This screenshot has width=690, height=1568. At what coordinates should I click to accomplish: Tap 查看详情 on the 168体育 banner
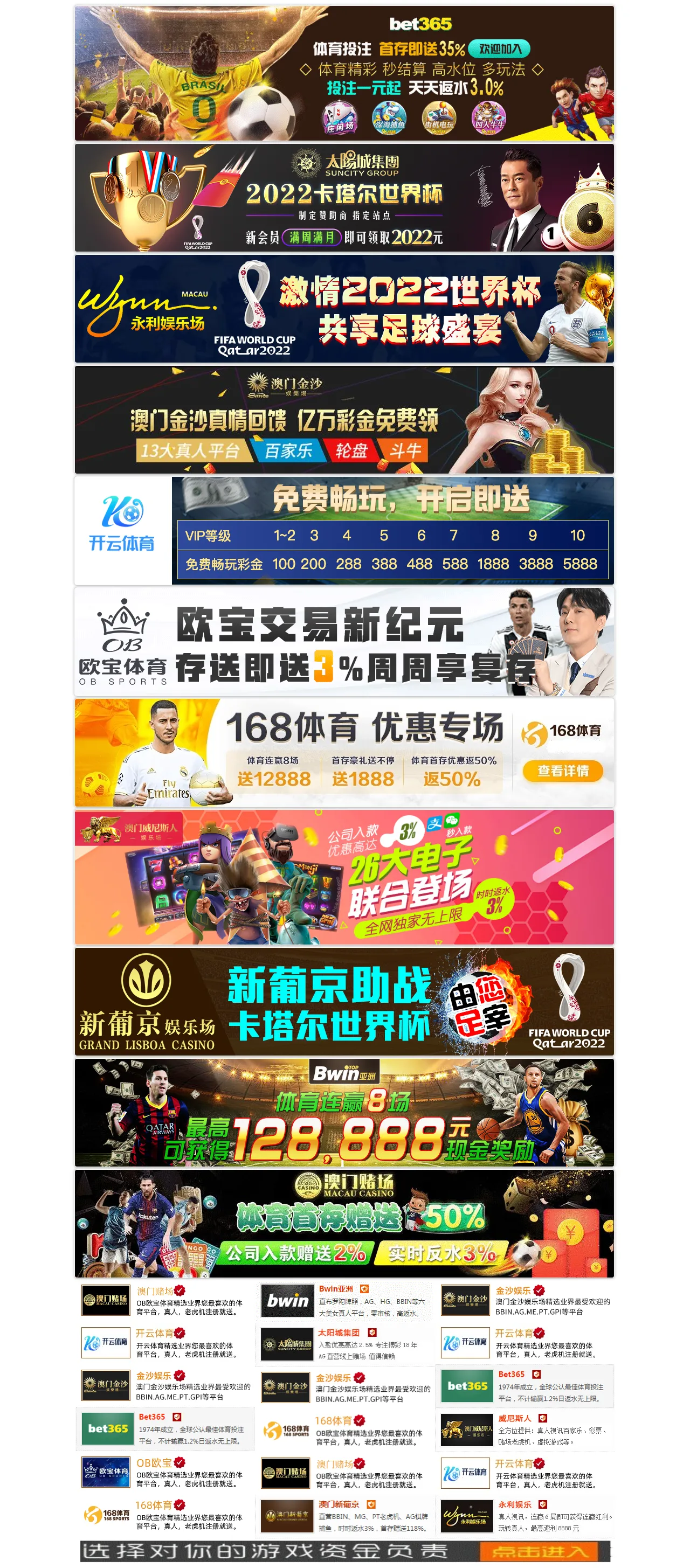(x=562, y=771)
